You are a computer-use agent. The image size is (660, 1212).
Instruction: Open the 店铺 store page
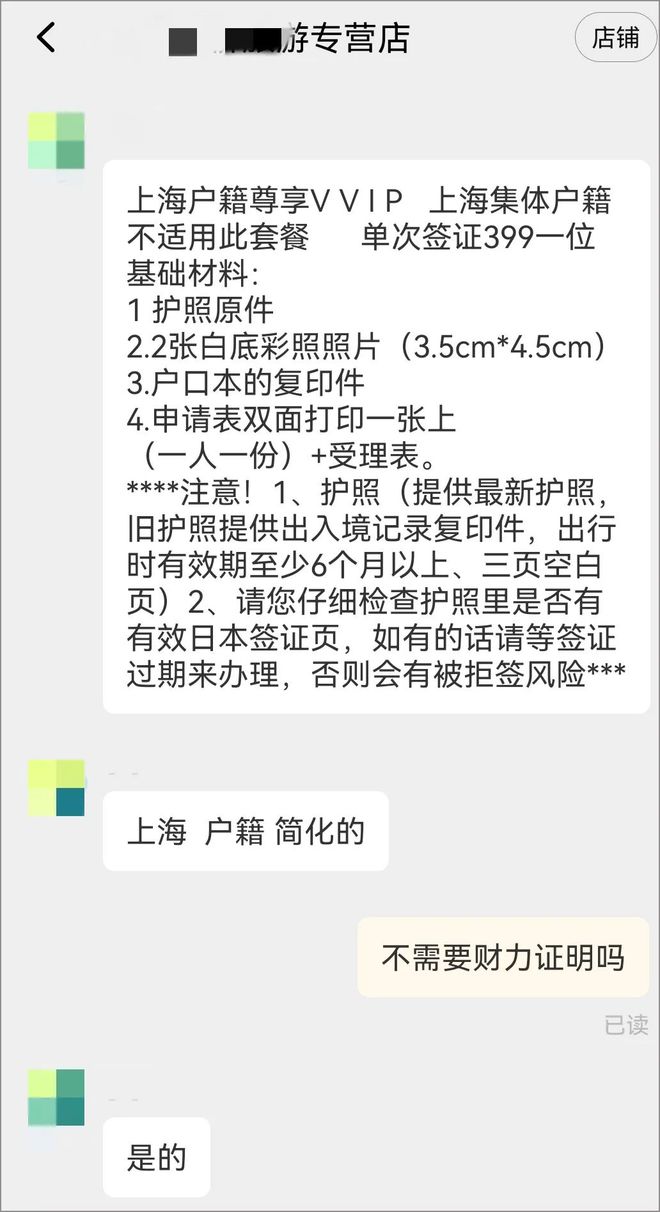click(x=615, y=38)
